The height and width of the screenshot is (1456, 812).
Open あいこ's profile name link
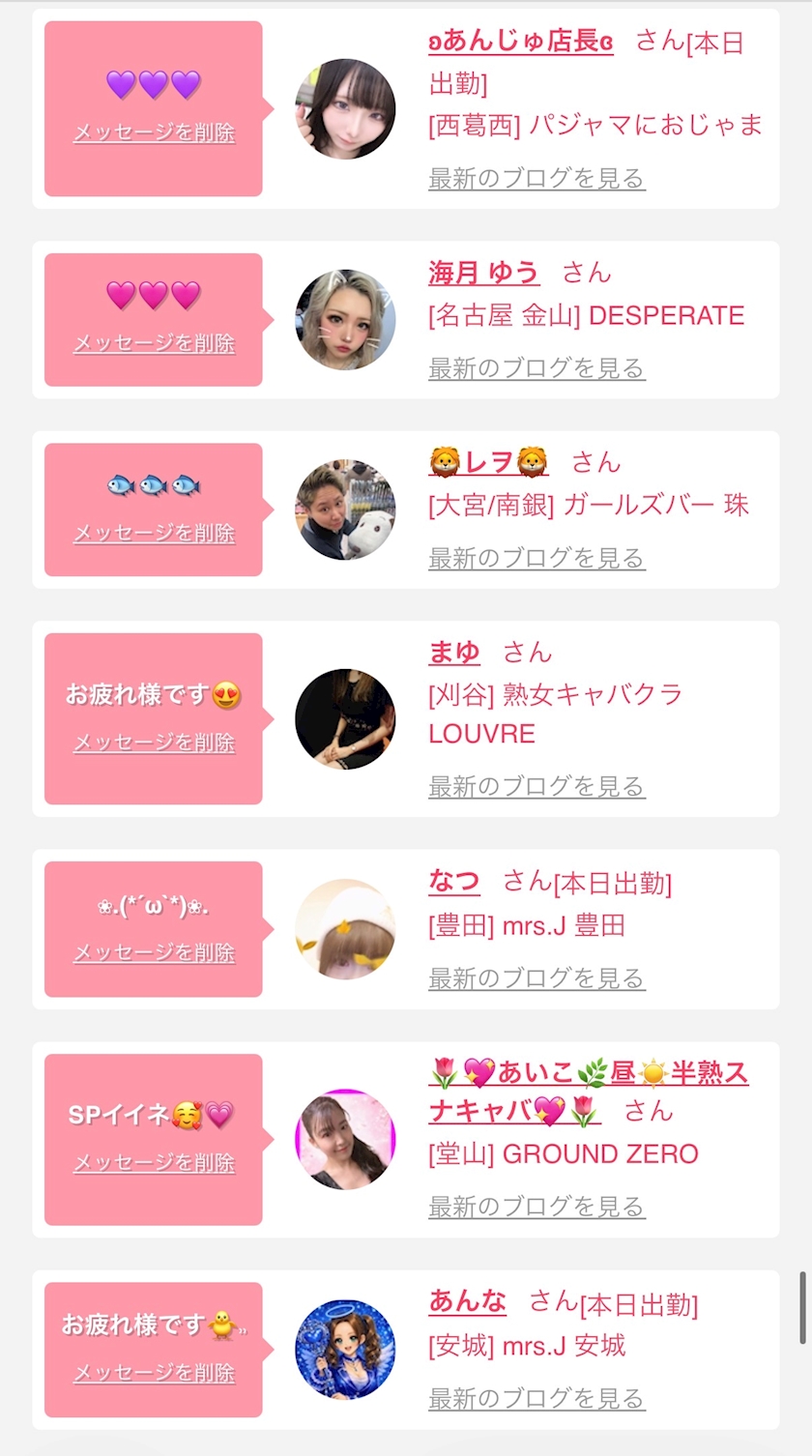[x=588, y=1092]
